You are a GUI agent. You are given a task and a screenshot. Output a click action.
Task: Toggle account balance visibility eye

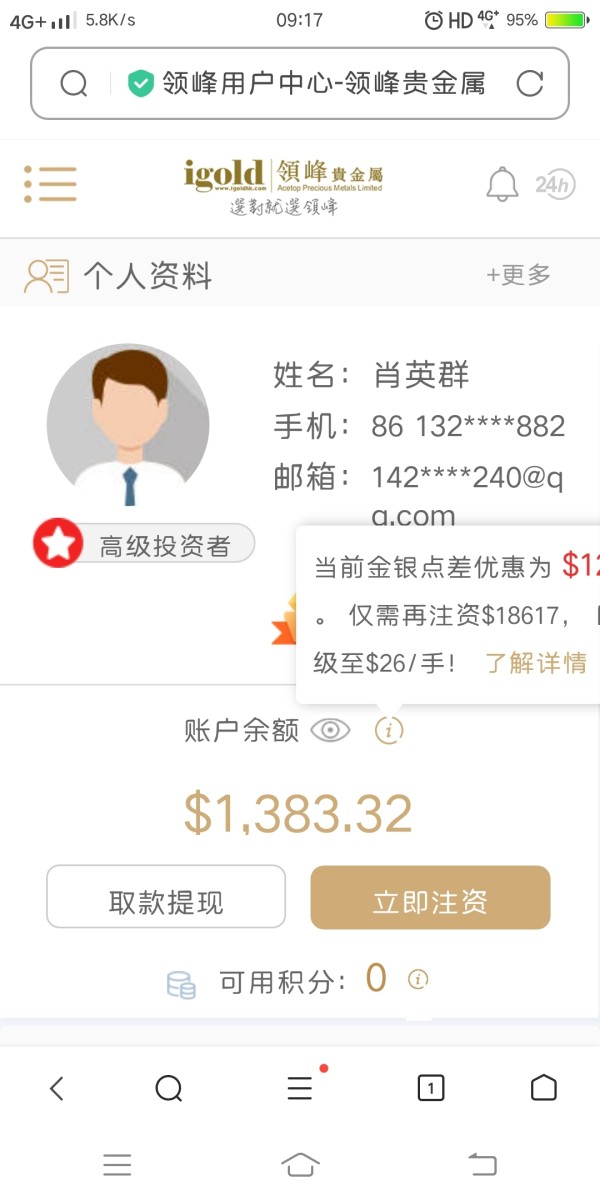click(330, 731)
